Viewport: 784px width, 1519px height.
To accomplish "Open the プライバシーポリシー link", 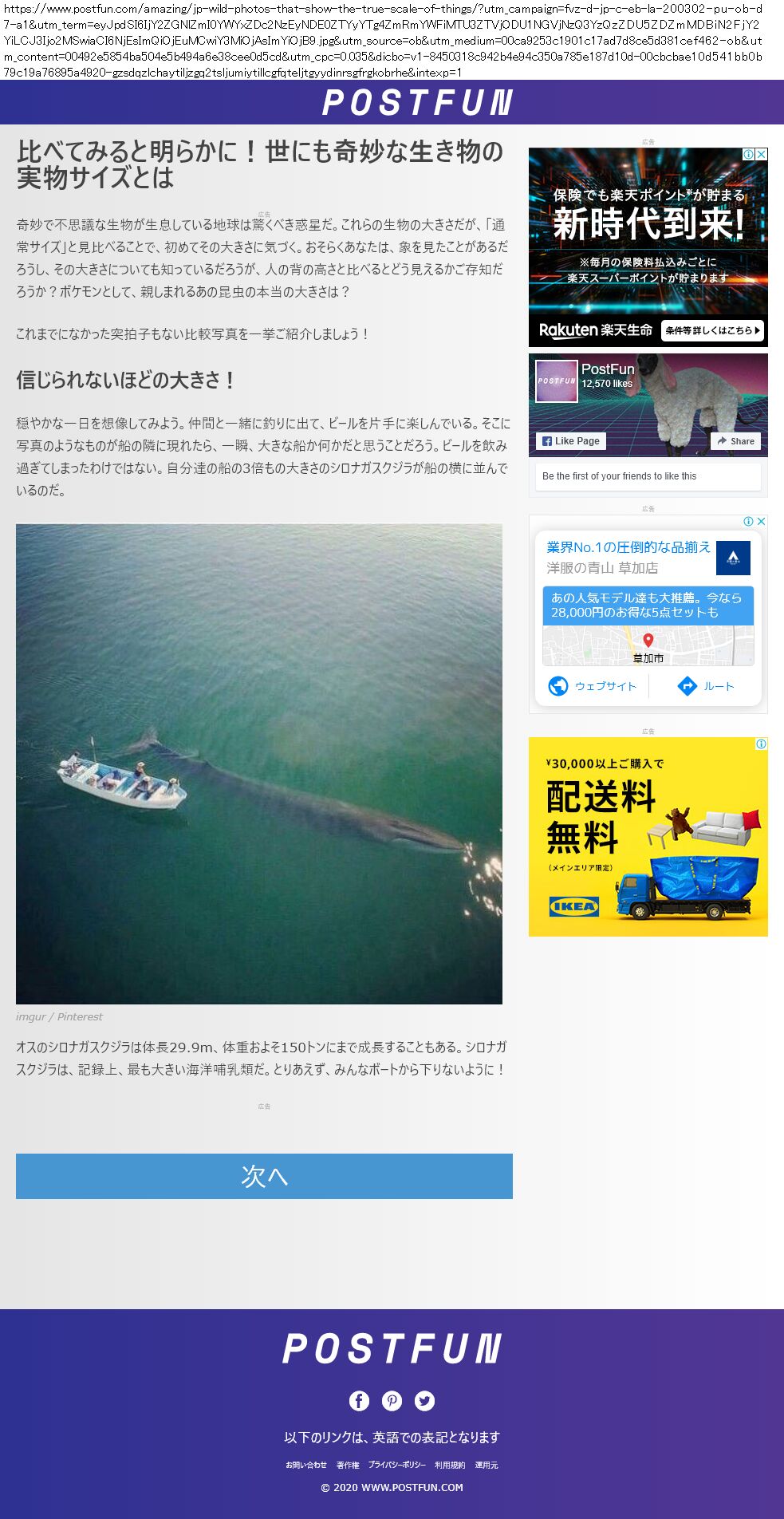I will click(396, 1465).
